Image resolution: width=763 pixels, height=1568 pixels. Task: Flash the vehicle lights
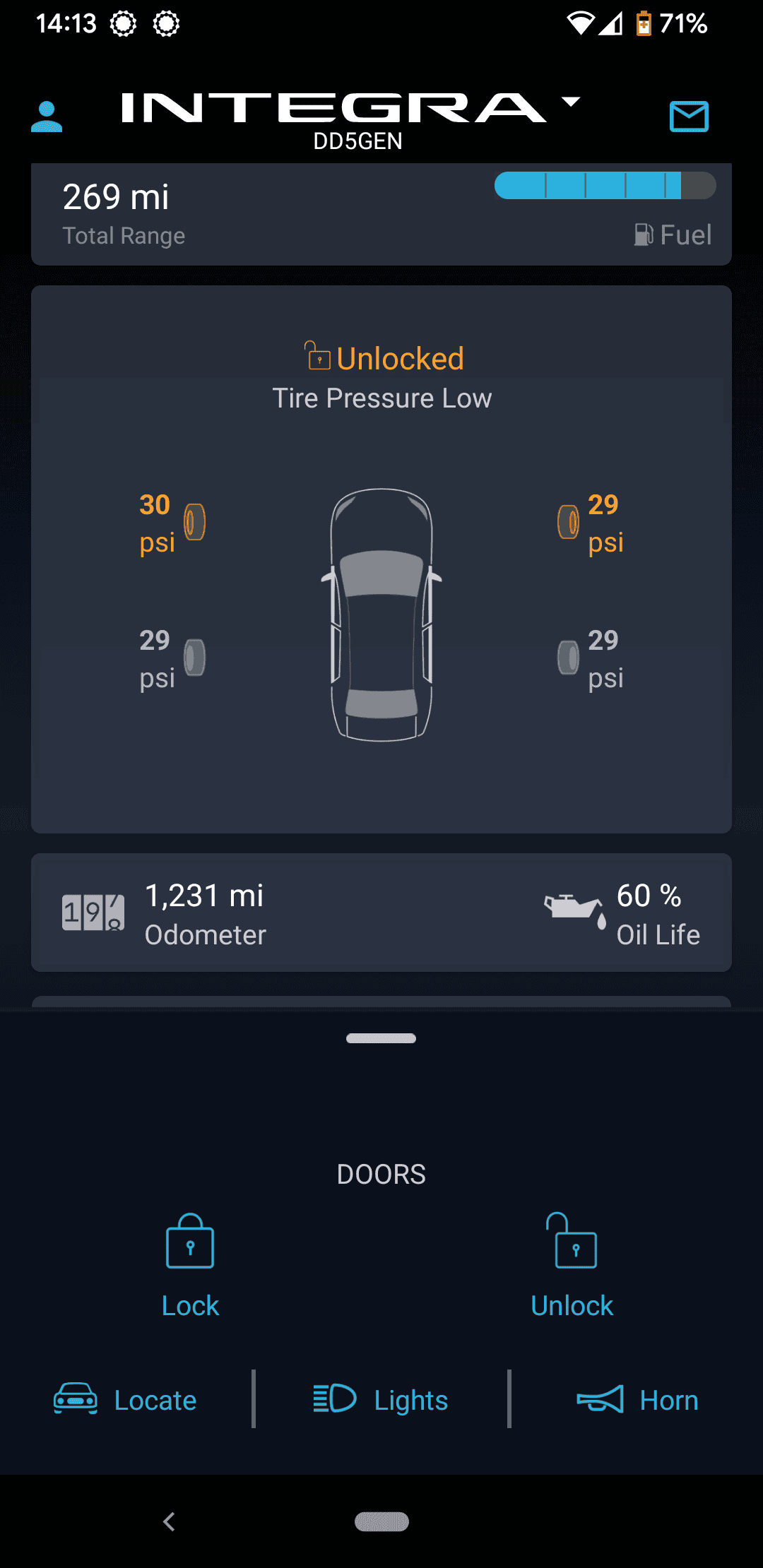(381, 1400)
